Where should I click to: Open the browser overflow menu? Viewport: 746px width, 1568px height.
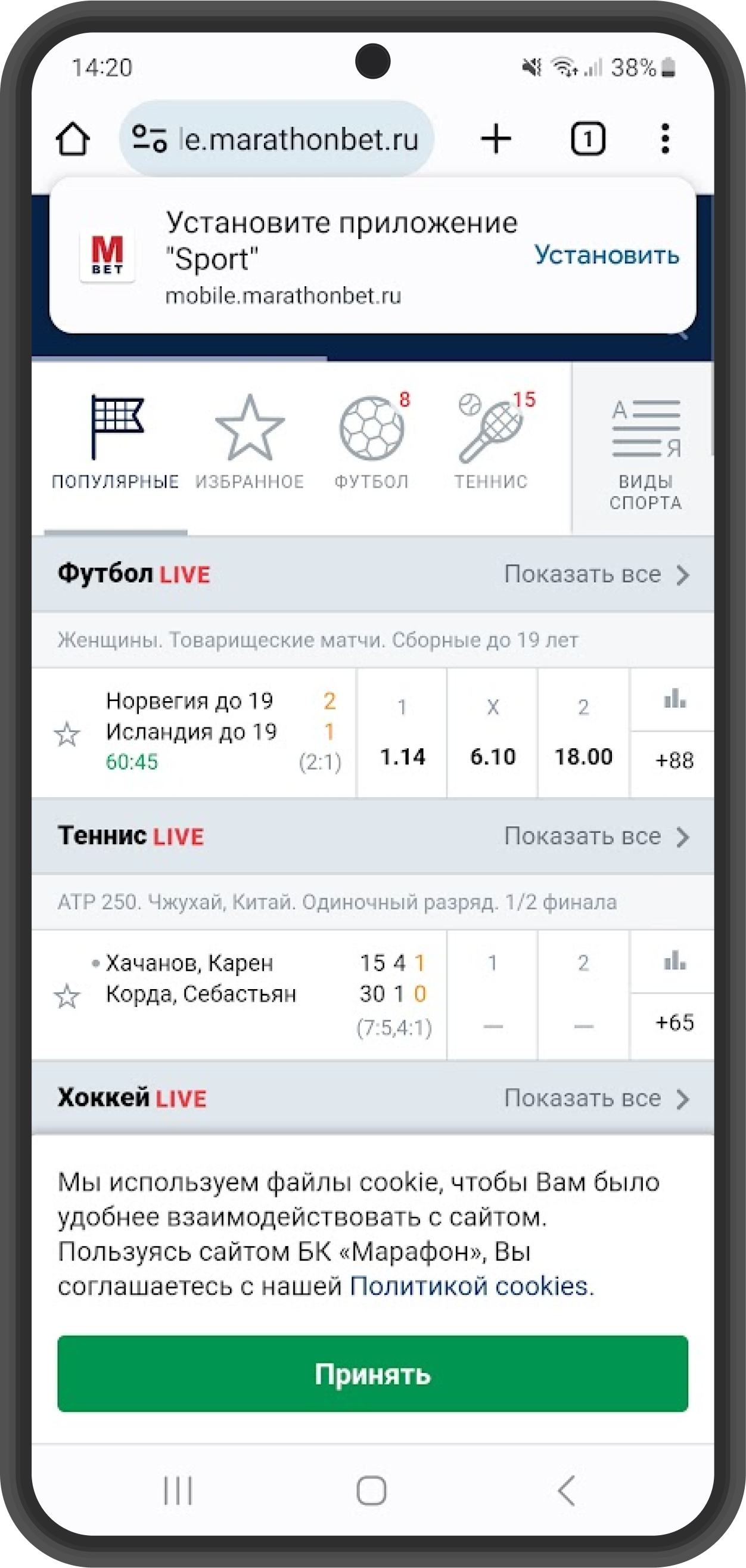click(x=665, y=140)
